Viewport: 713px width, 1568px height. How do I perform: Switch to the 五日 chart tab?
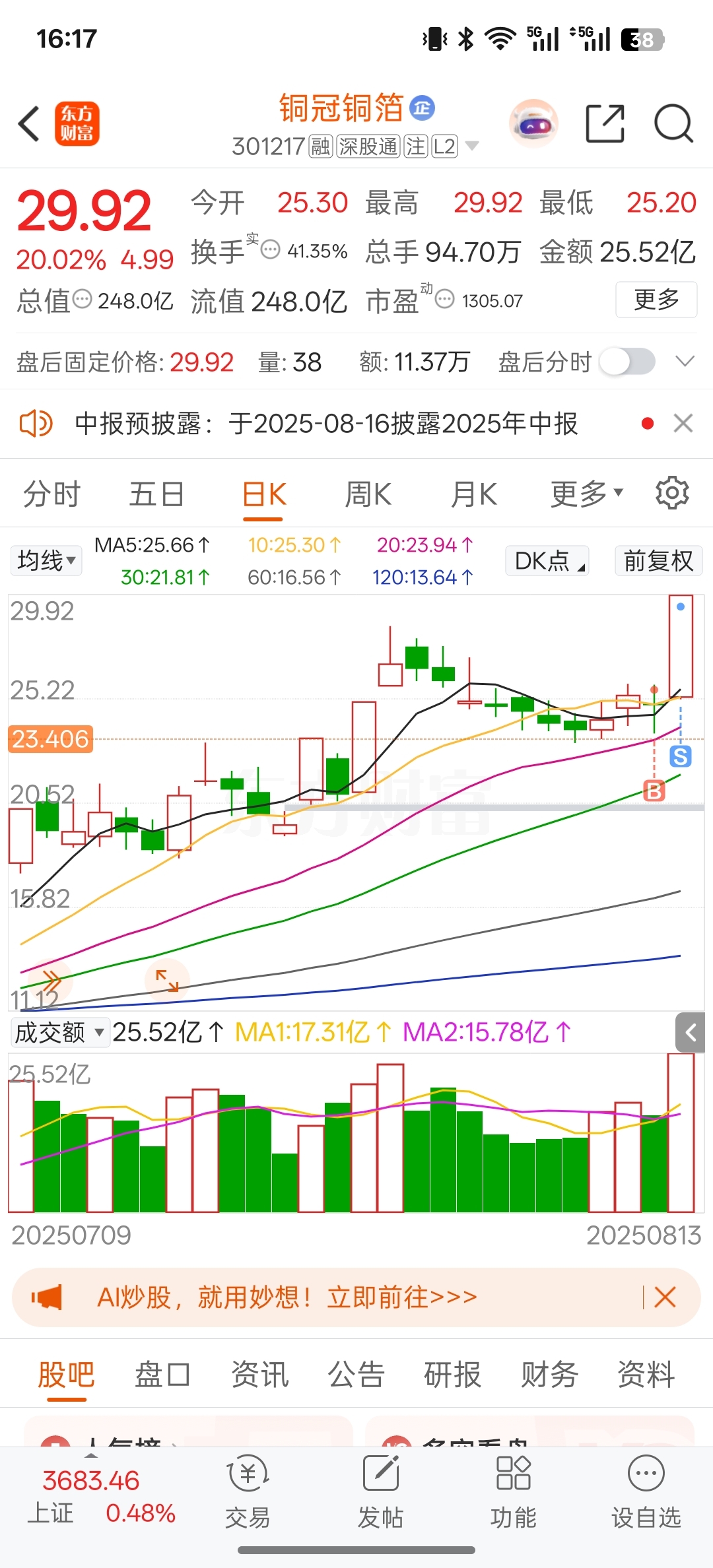(156, 494)
